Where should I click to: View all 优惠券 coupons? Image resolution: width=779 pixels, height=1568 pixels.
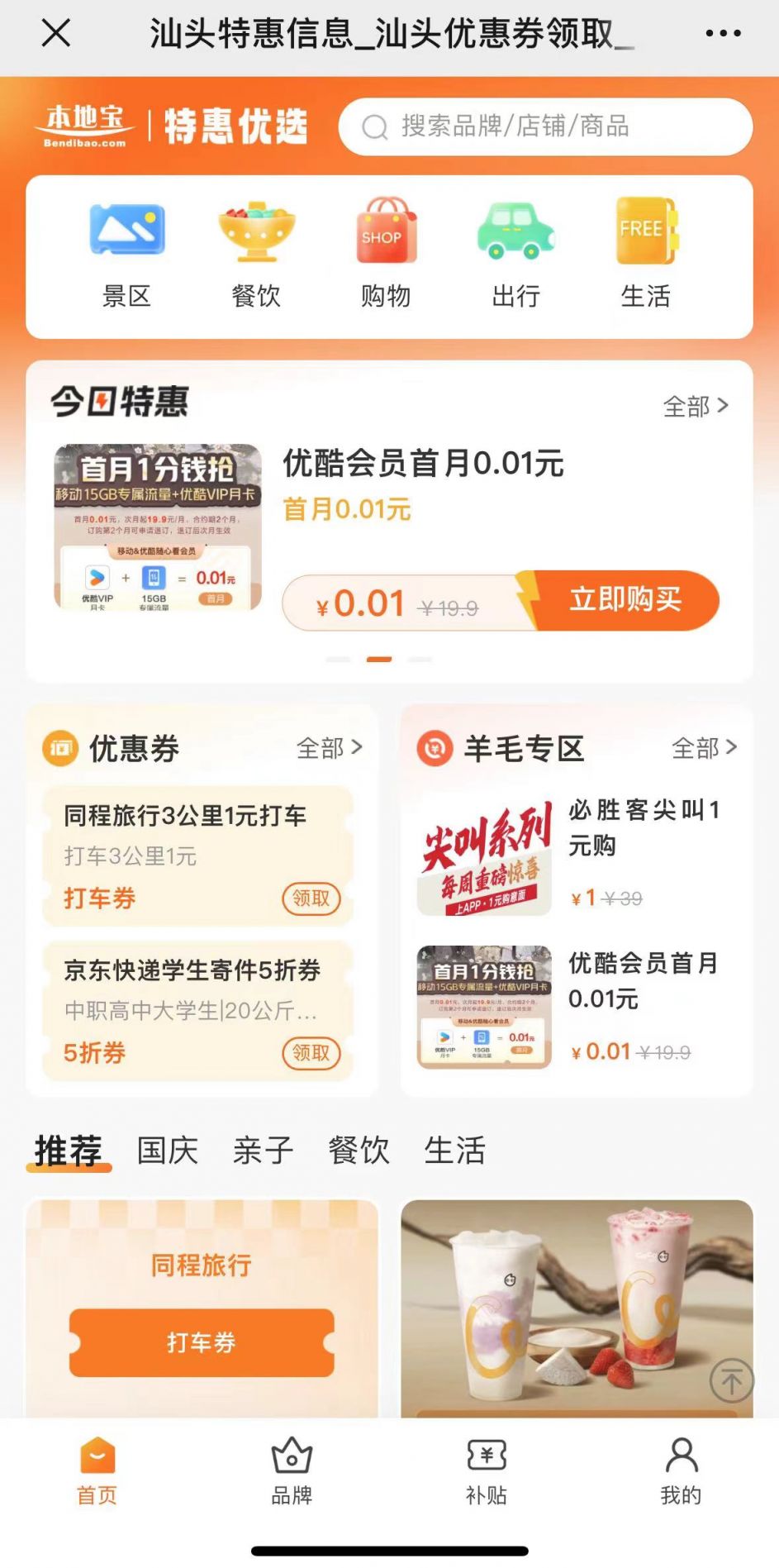[x=329, y=748]
